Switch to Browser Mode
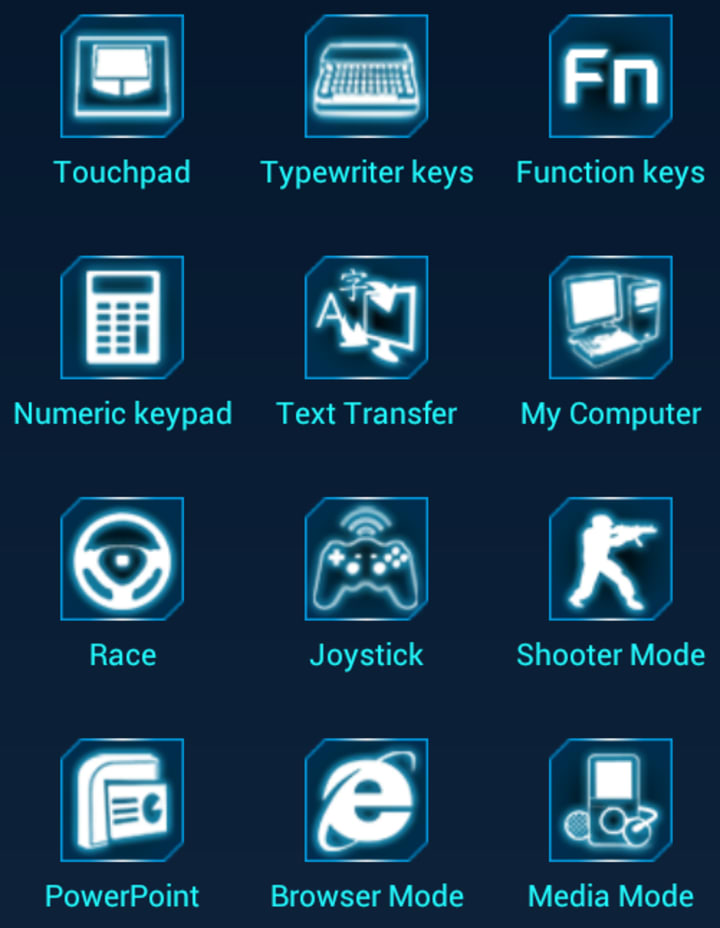 366,800
